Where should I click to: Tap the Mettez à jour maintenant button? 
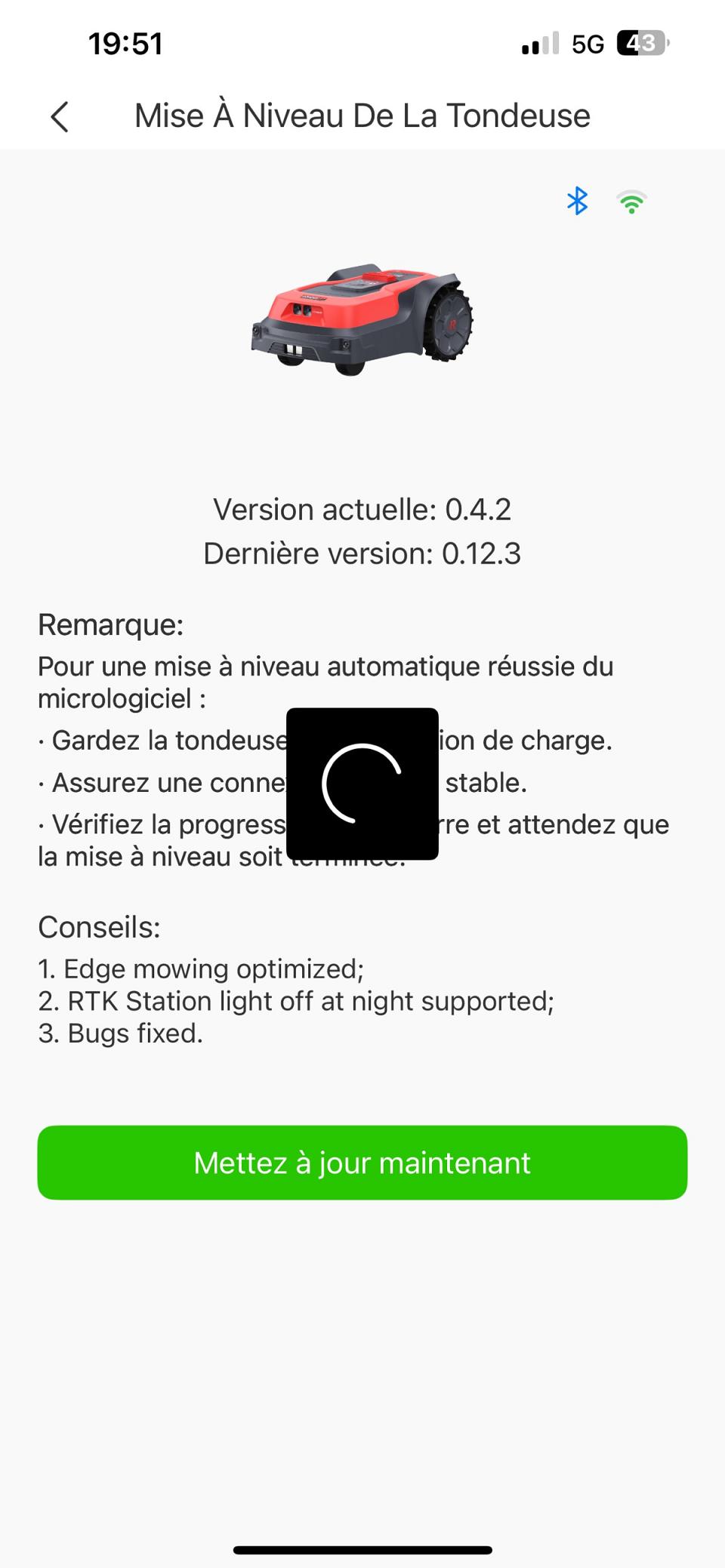tap(362, 1163)
